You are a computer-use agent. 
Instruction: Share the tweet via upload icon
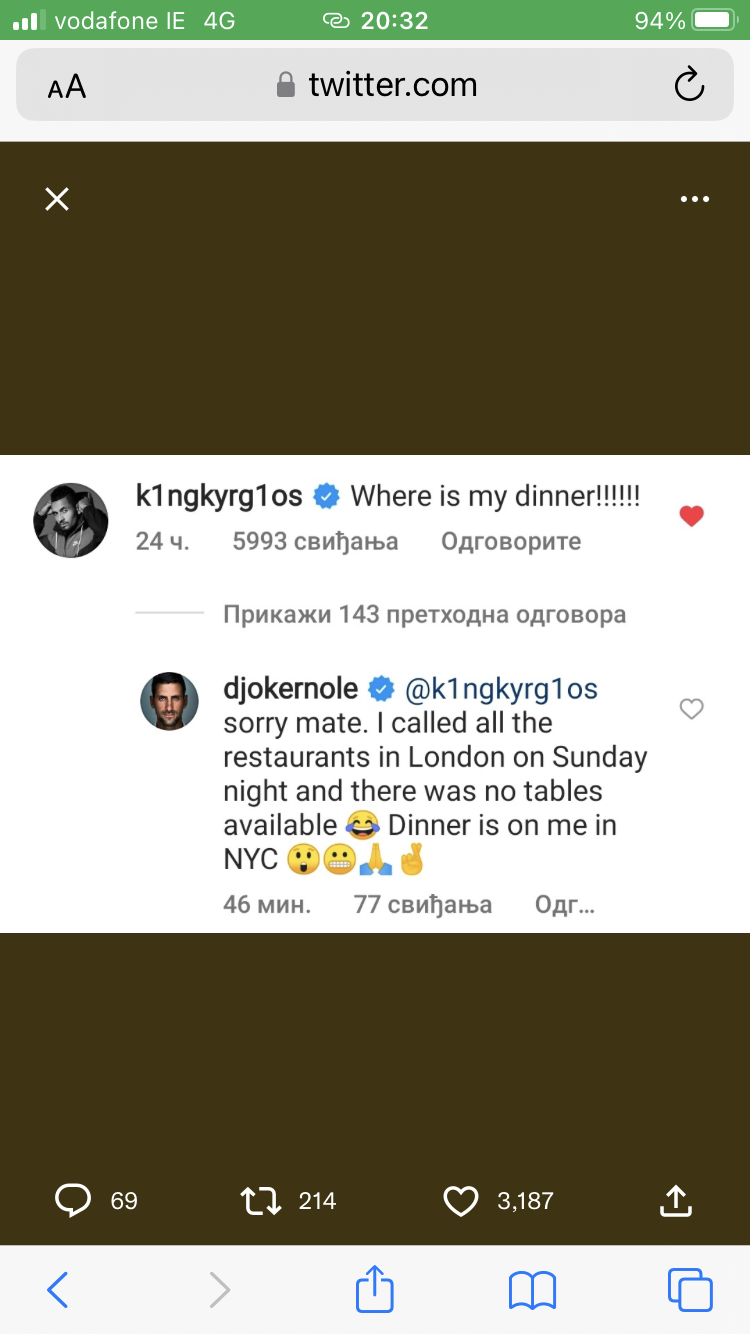(676, 1200)
